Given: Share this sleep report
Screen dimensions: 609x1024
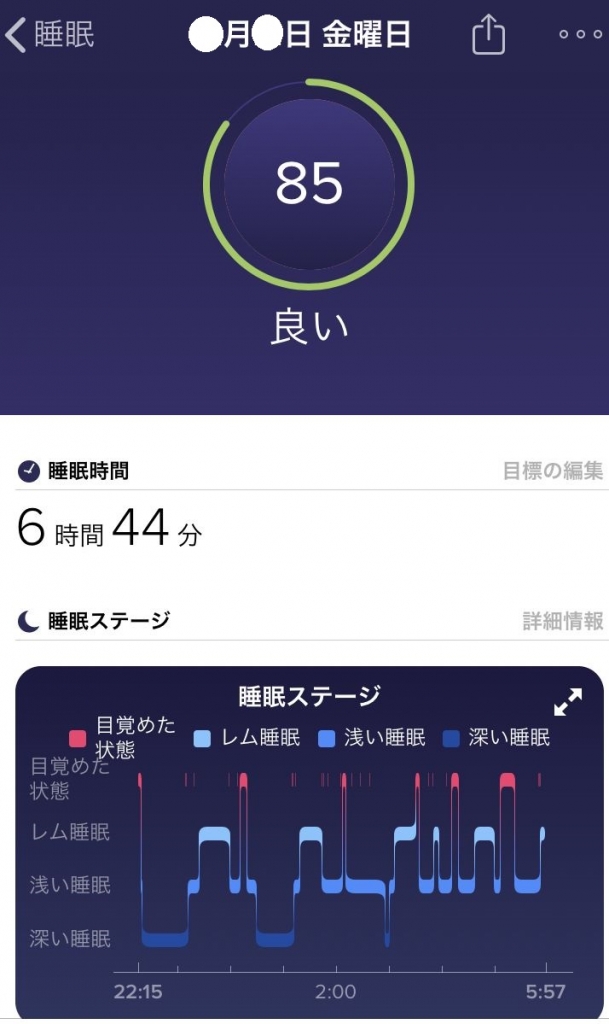Looking at the screenshot, I should (488, 36).
